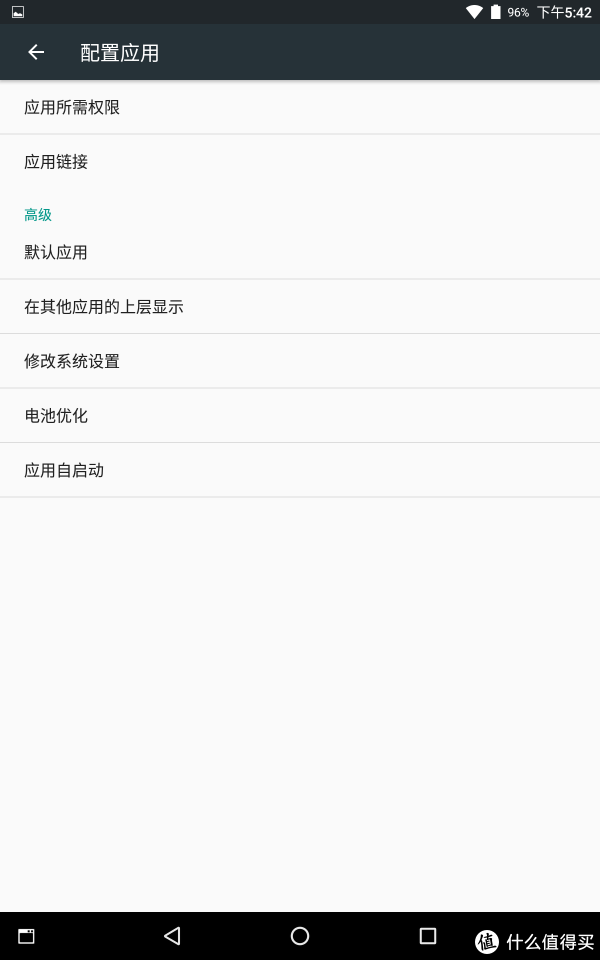Image resolution: width=600 pixels, height=960 pixels.
Task: Open 应用自启动 settings
Action: click(x=300, y=470)
